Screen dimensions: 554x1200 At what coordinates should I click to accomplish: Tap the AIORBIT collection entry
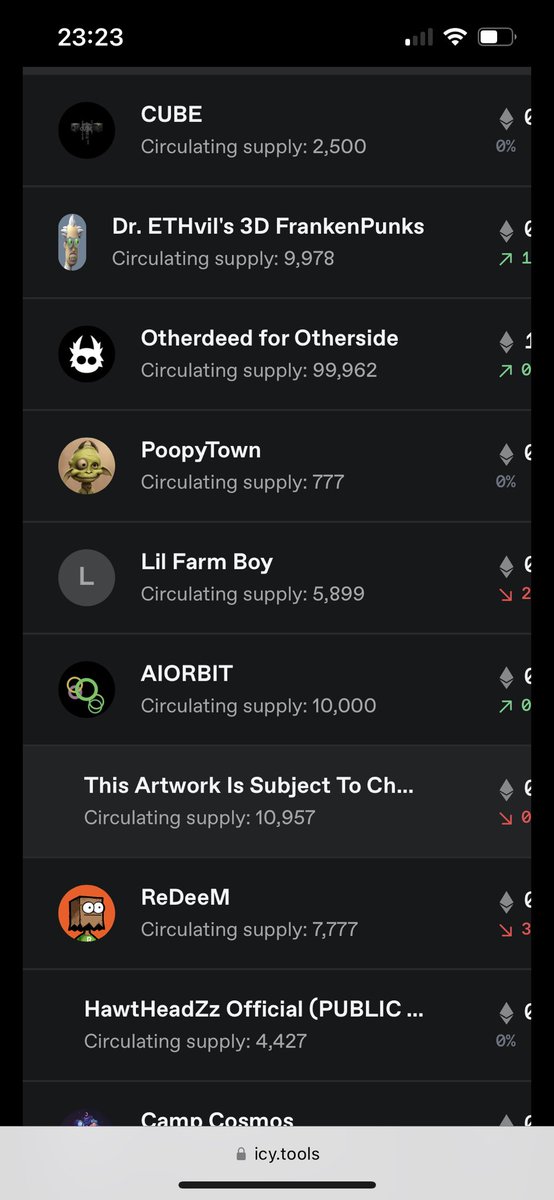click(x=277, y=690)
